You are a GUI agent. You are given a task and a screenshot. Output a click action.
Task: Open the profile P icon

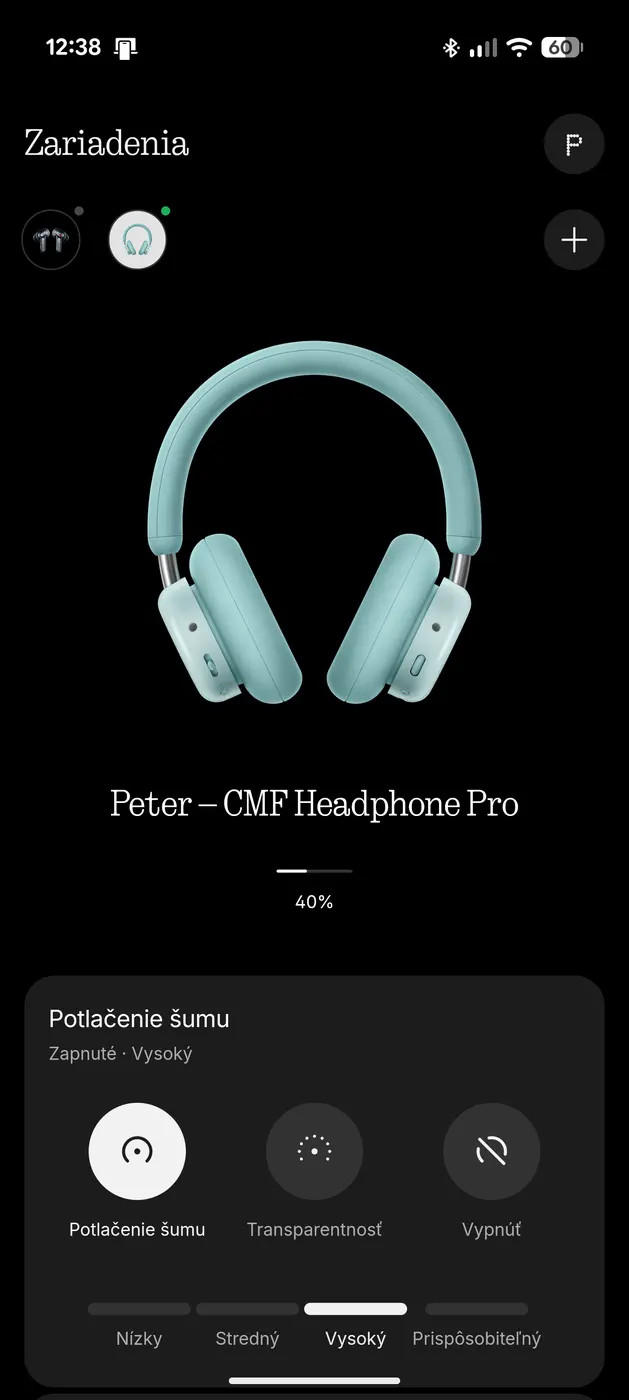tap(574, 144)
